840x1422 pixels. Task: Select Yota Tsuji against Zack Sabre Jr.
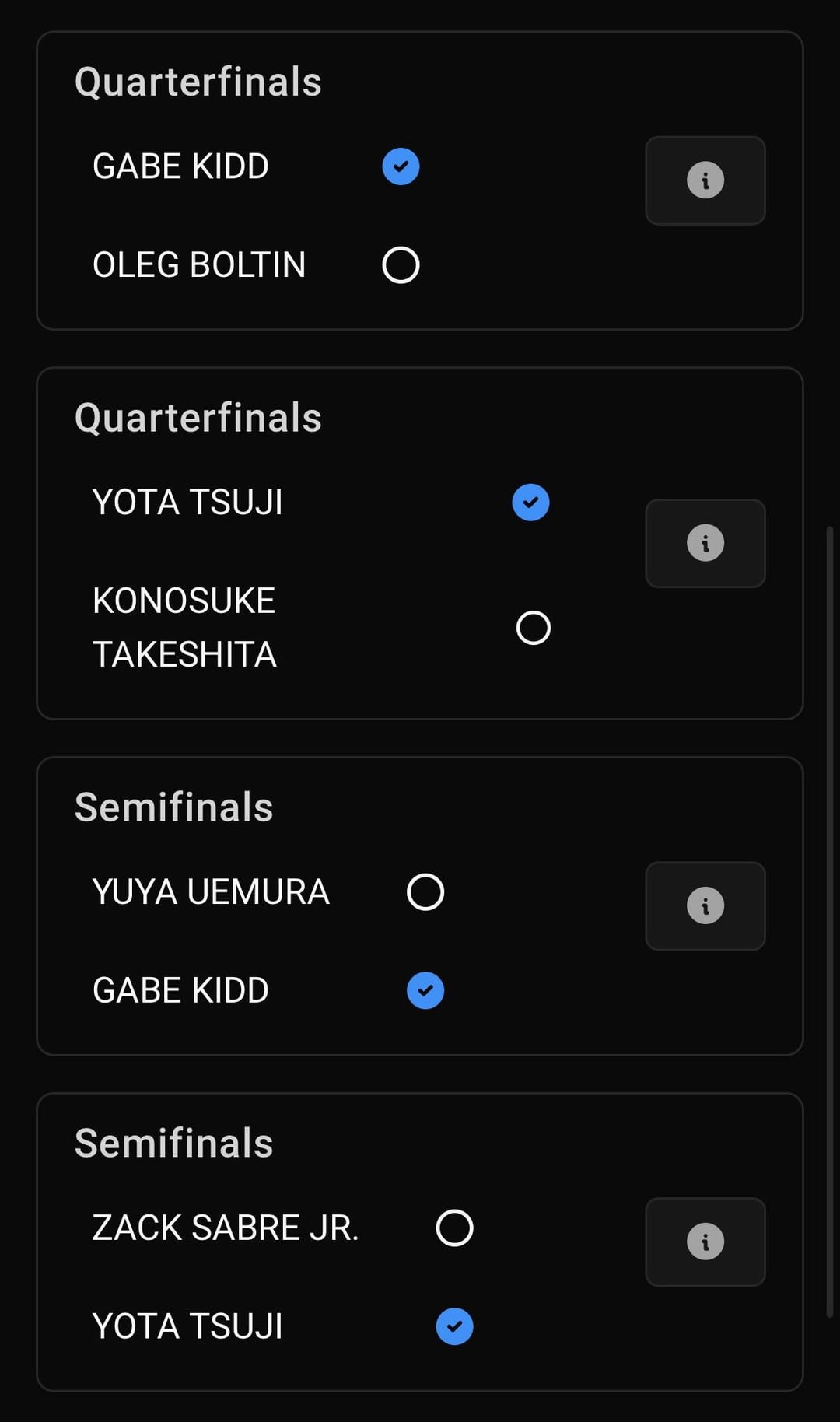pyautogui.click(x=454, y=1326)
